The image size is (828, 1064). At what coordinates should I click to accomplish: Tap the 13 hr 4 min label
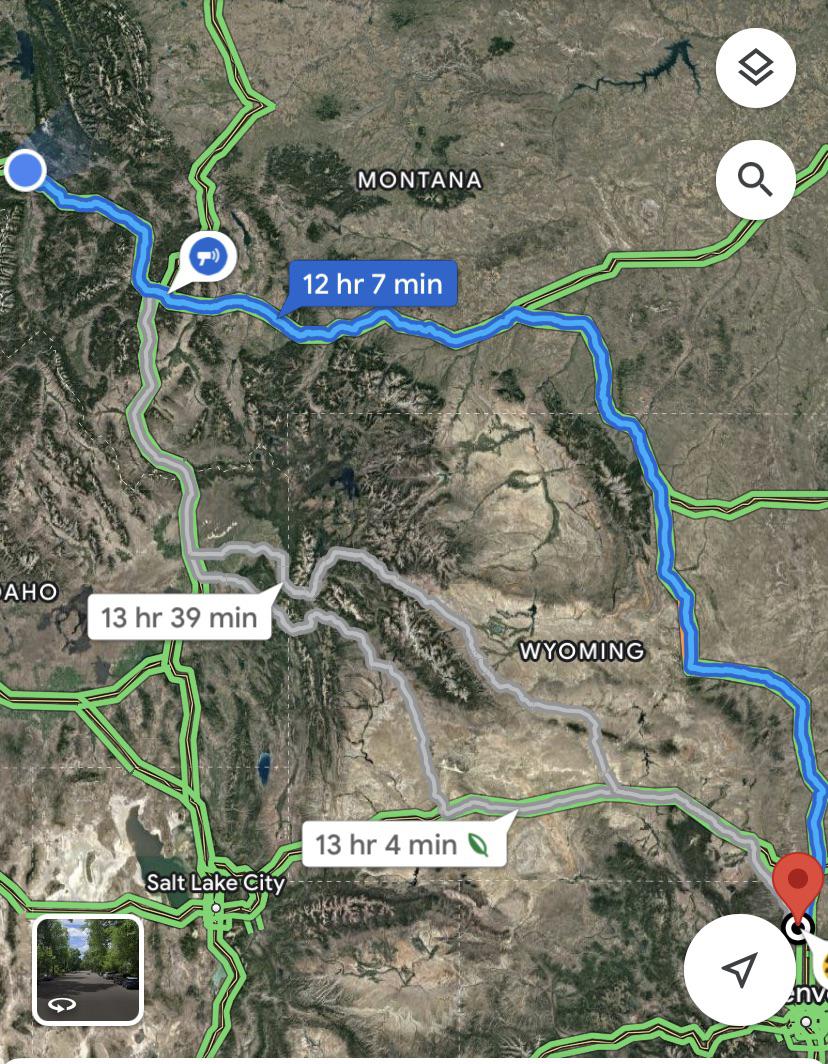(x=390, y=843)
